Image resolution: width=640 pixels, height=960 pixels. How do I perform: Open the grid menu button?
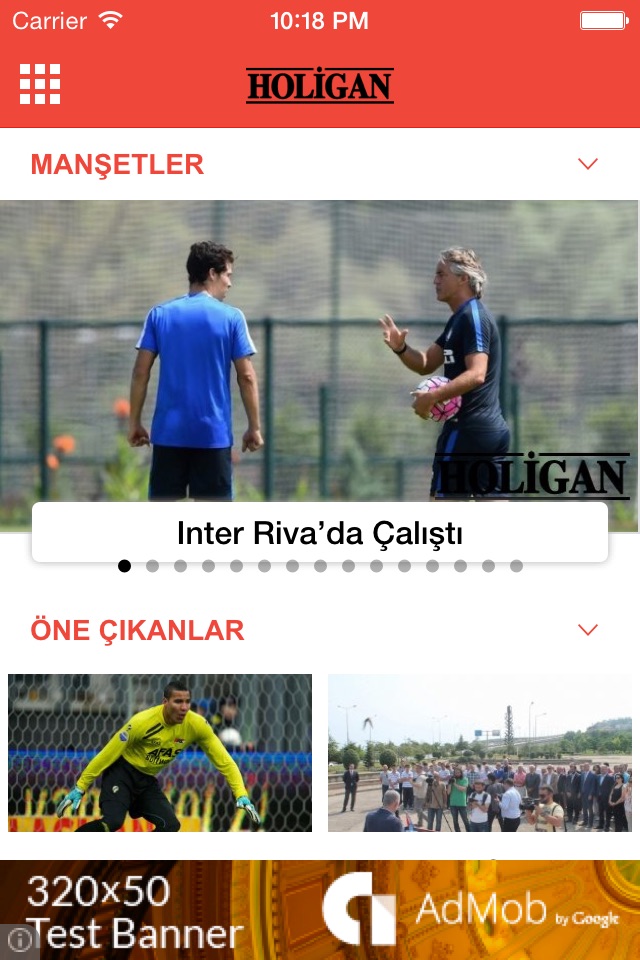pos(40,84)
